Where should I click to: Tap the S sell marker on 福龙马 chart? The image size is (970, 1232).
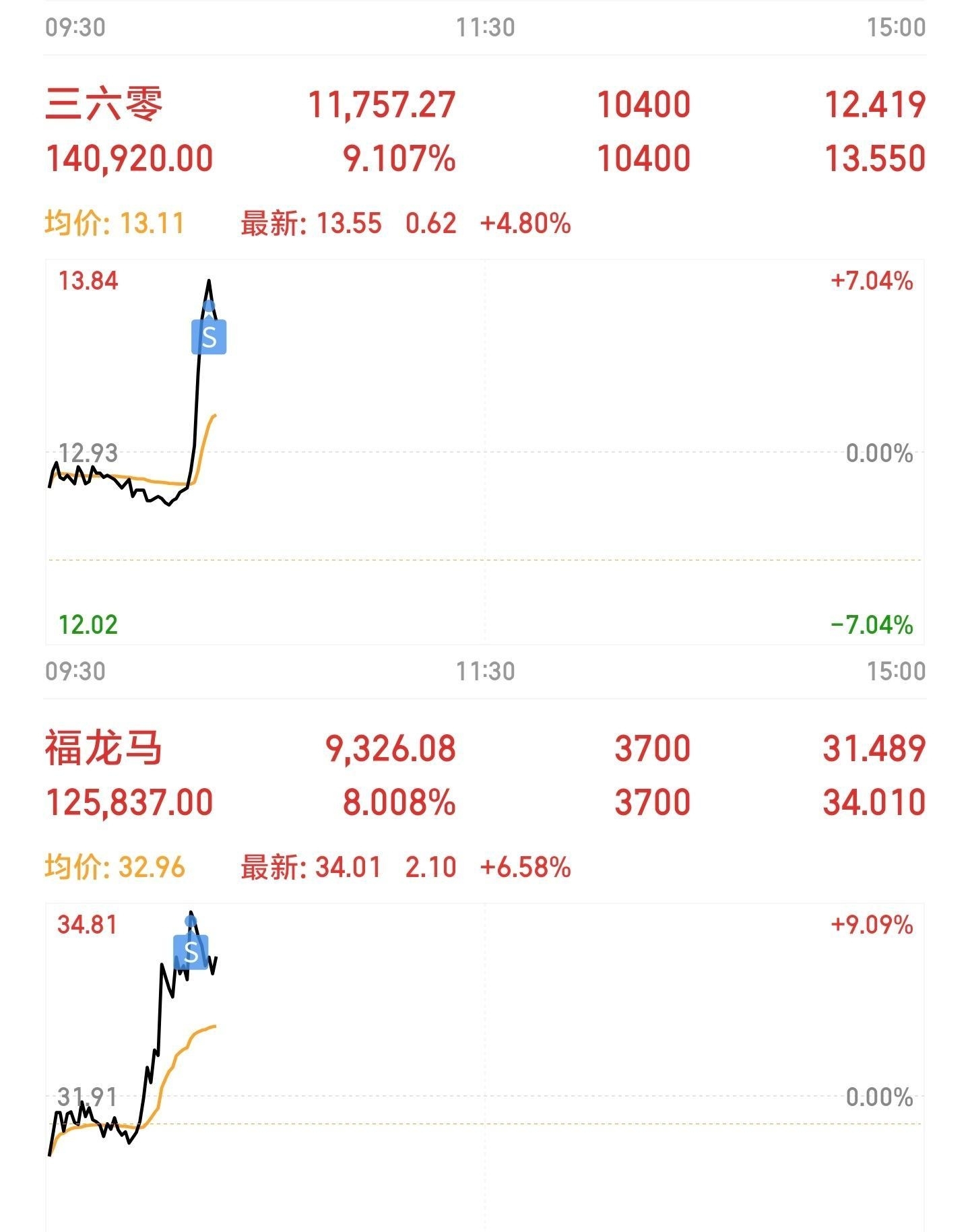(x=191, y=952)
